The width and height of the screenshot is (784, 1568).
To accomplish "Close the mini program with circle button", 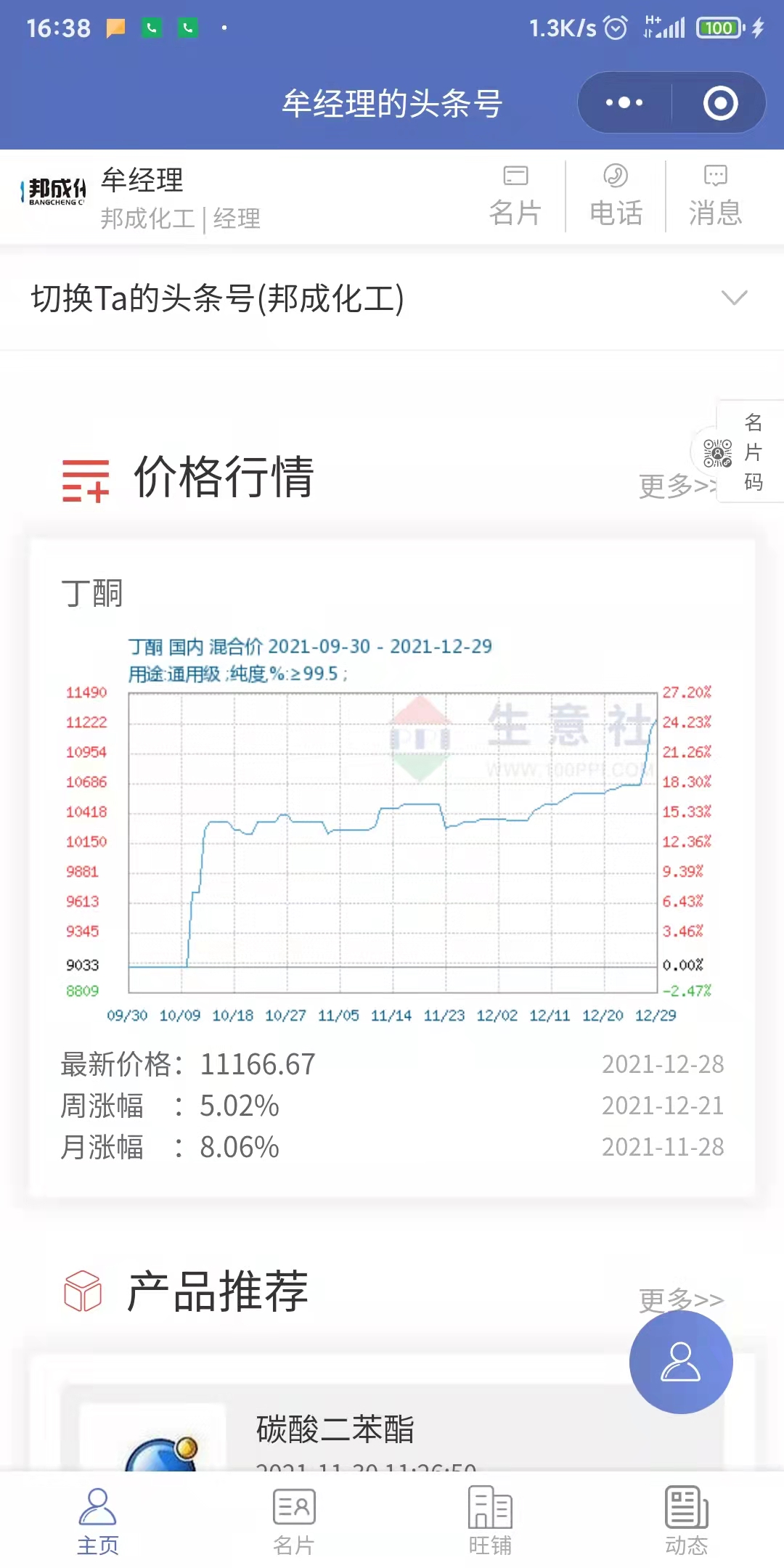I will (x=720, y=102).
